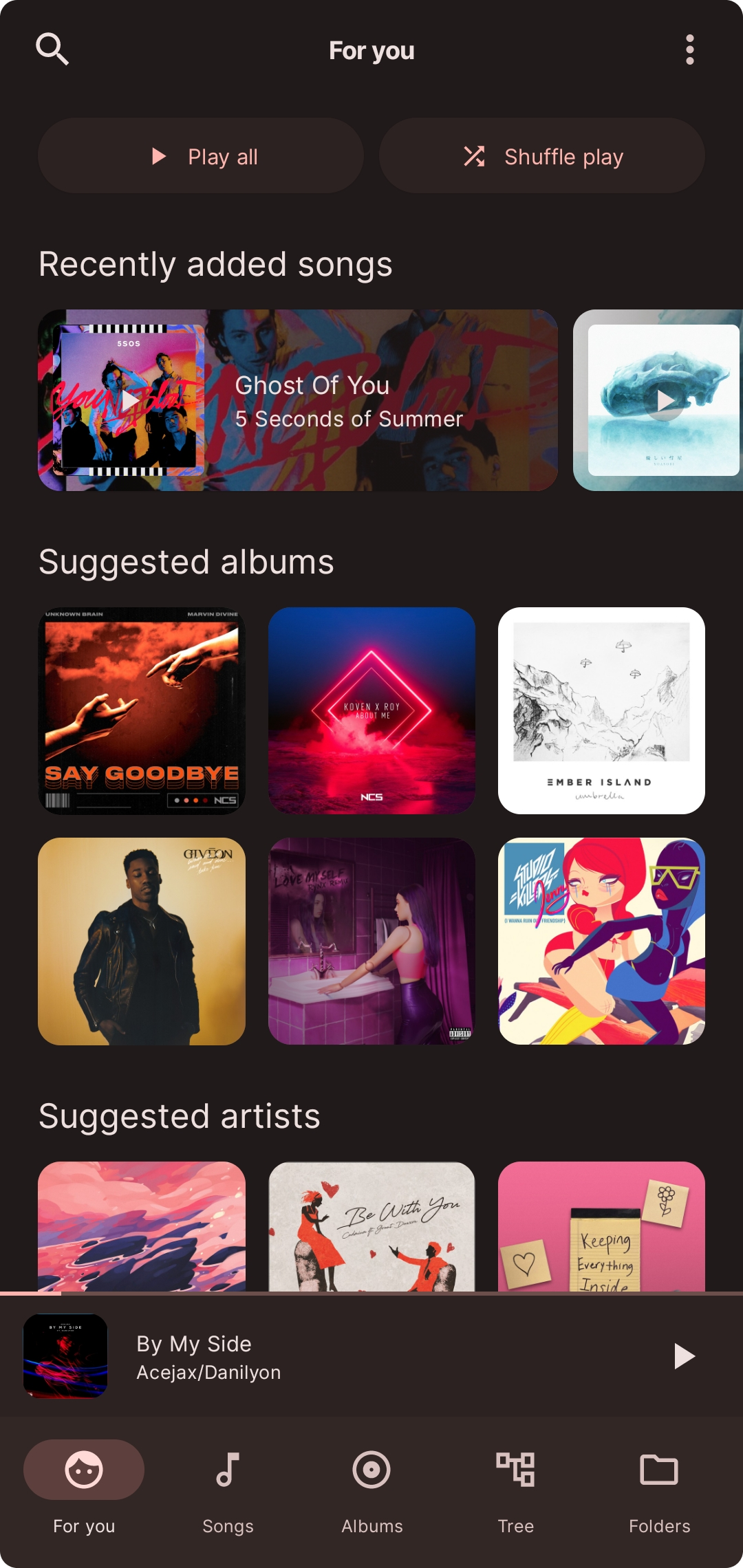This screenshot has width=743, height=1568.
Task: Open the Keeping Everything Inside artist tile
Action: click(601, 1226)
